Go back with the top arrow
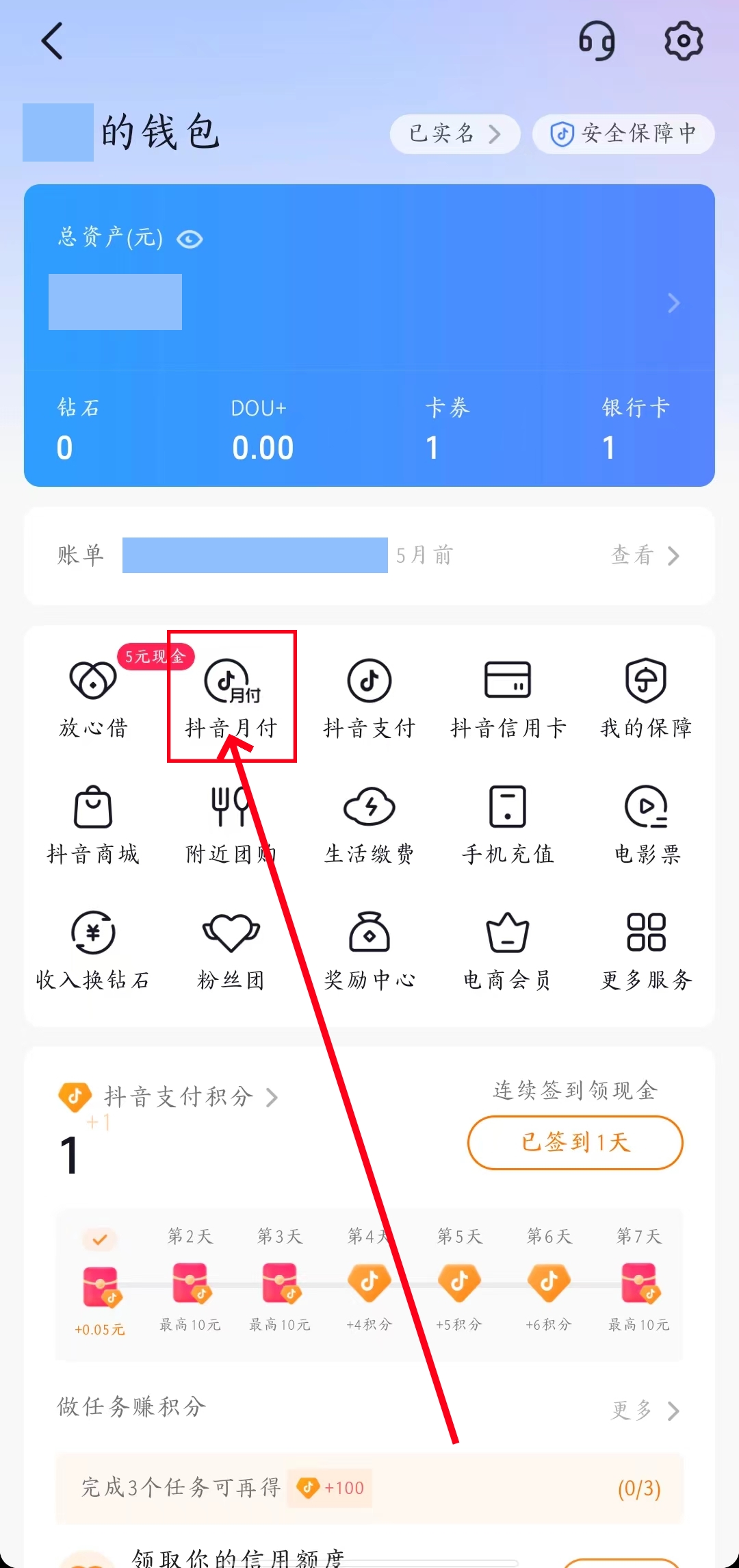This screenshot has width=739, height=1568. (53, 41)
